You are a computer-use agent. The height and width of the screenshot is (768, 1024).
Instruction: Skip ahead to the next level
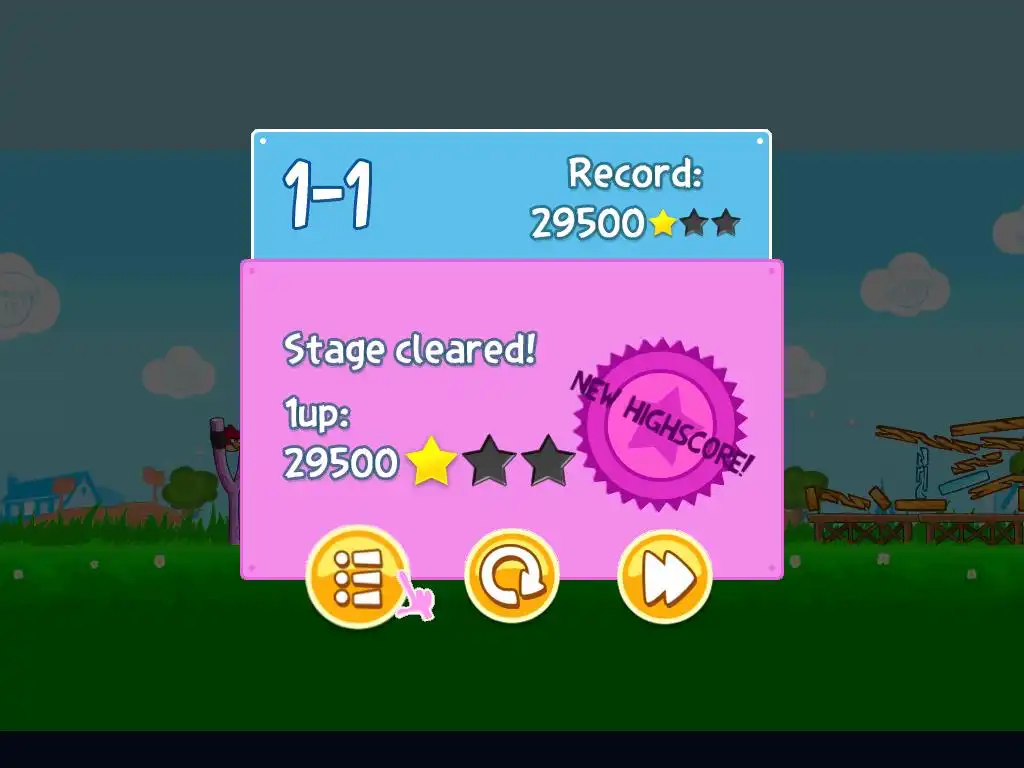[664, 577]
